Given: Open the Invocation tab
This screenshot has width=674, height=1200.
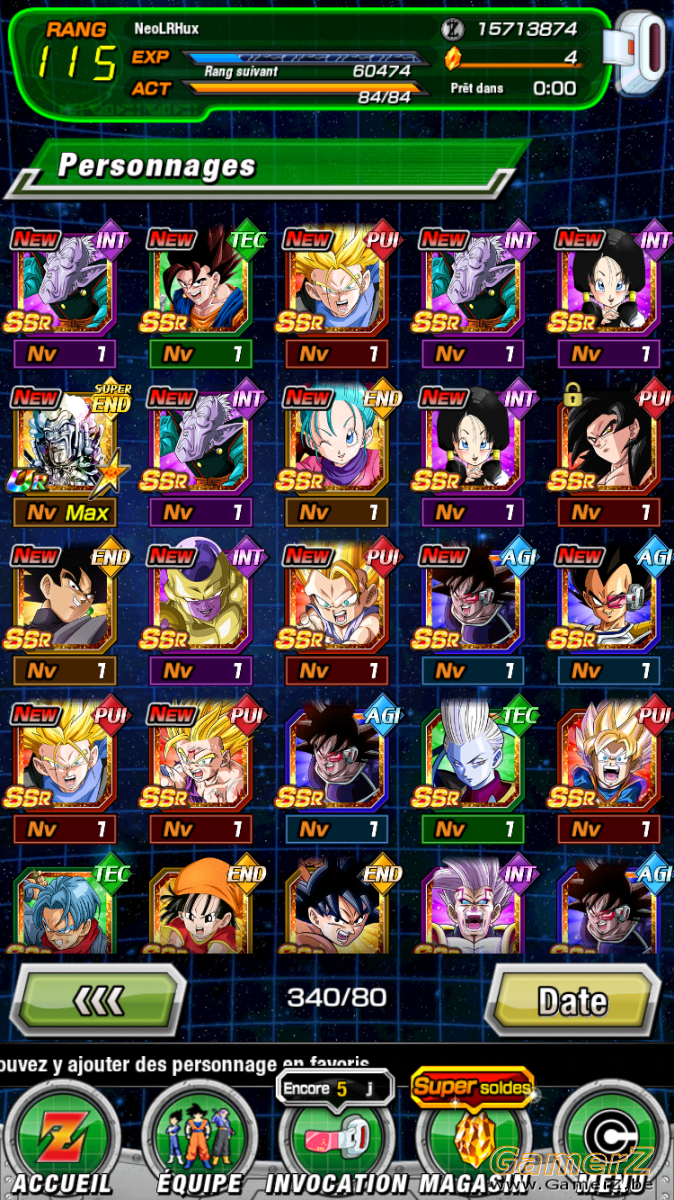Looking at the screenshot, I should tap(338, 1142).
